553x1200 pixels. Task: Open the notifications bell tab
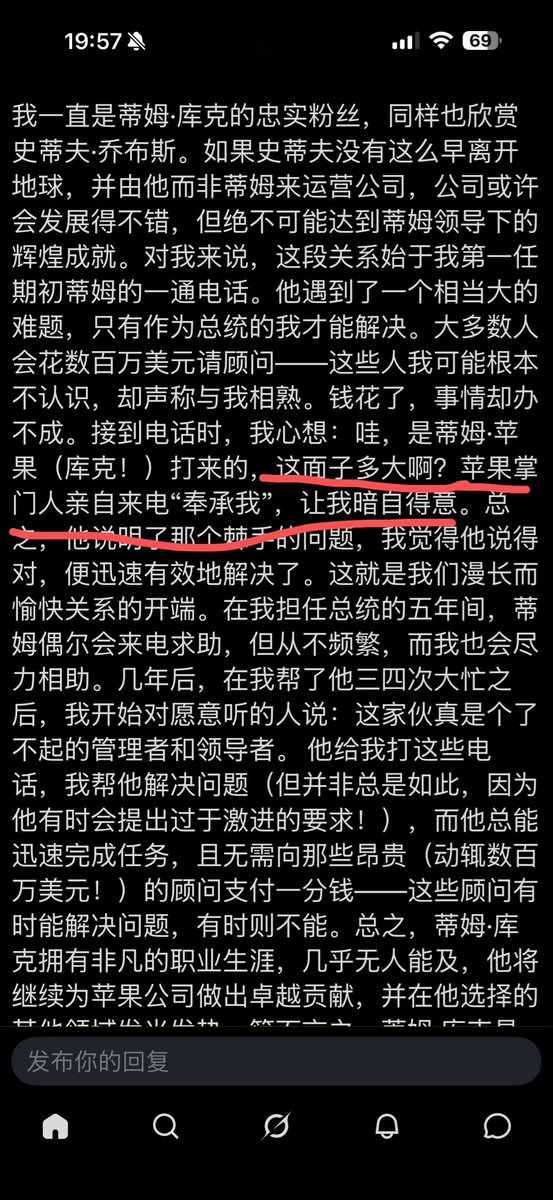387,1127
